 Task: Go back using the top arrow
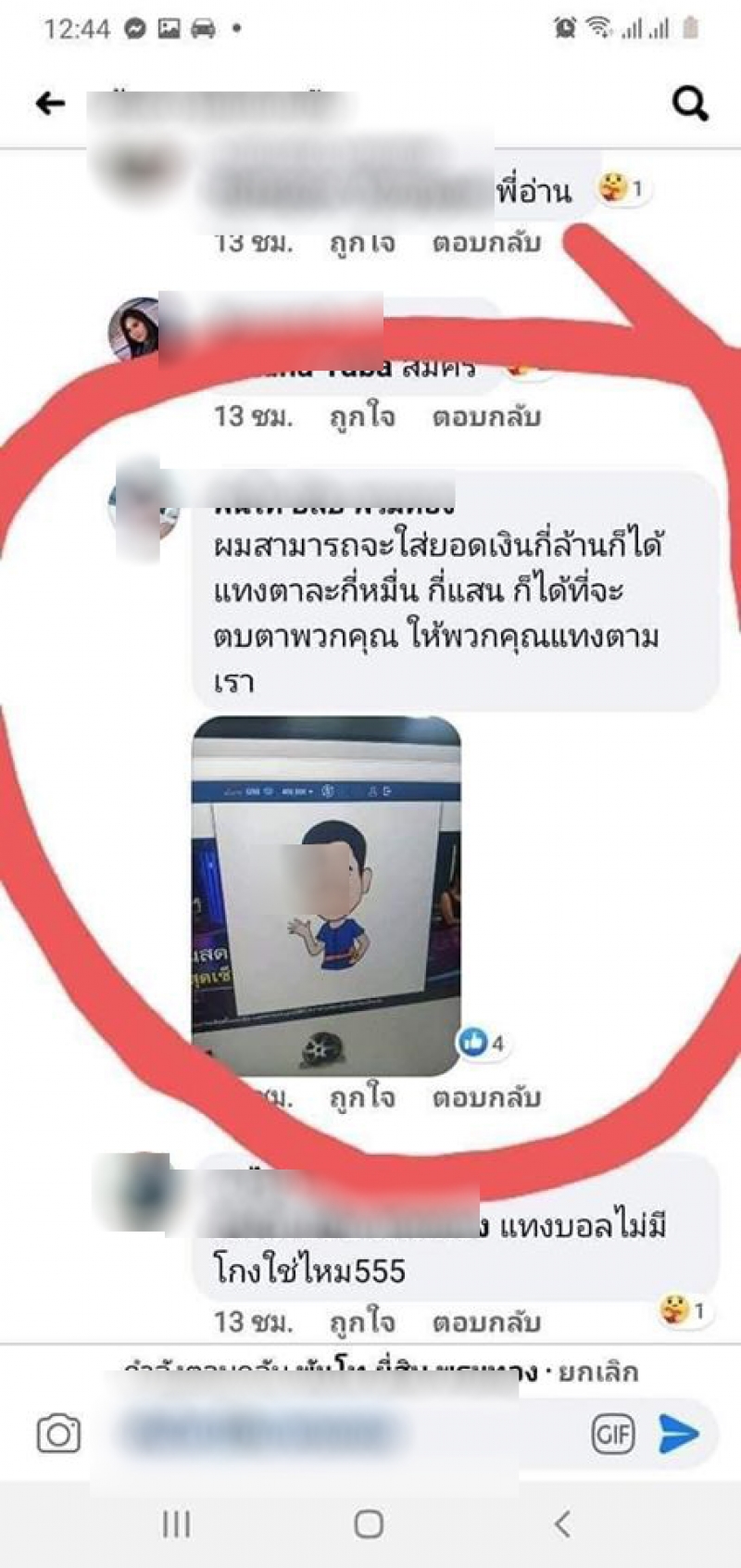50,103
